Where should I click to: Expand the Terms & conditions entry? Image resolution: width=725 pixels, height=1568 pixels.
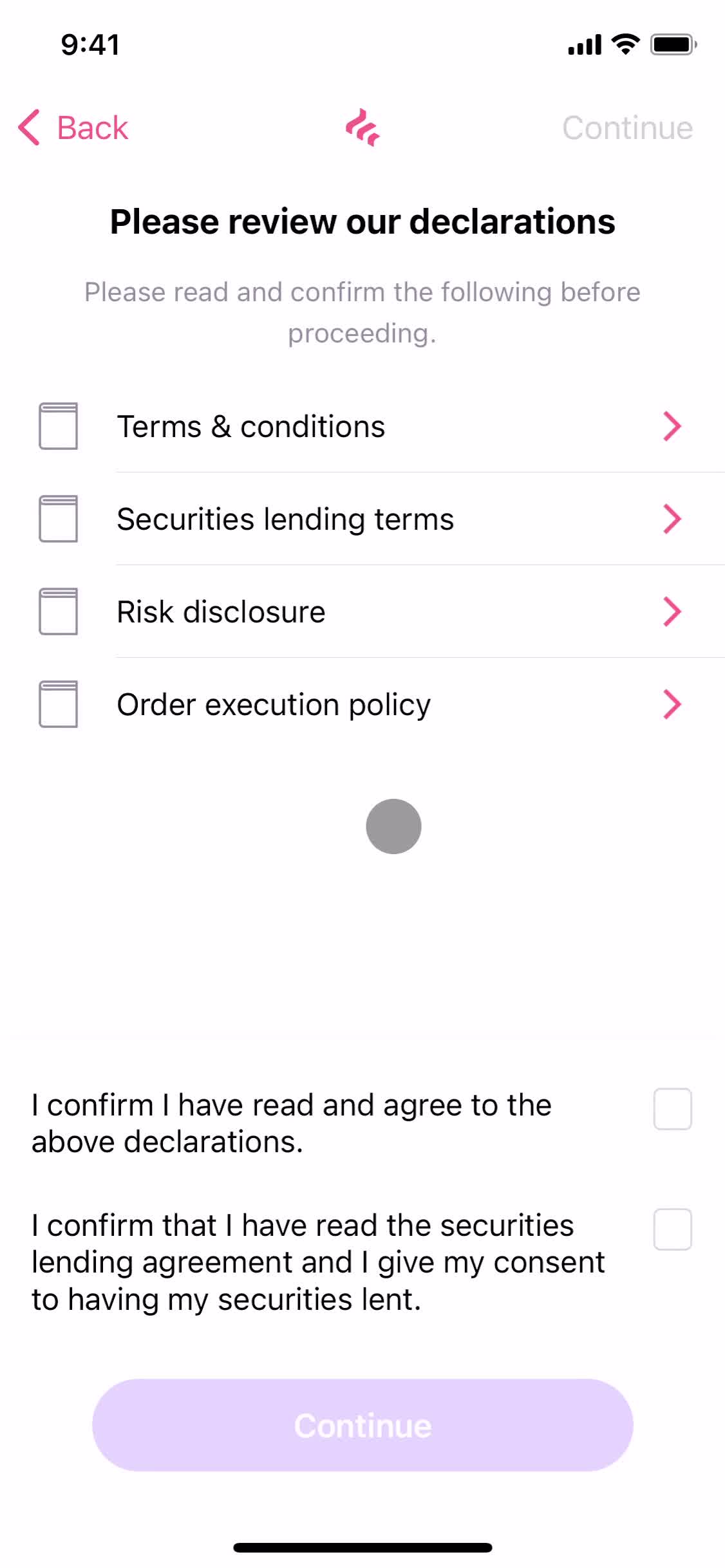pyautogui.click(x=672, y=425)
